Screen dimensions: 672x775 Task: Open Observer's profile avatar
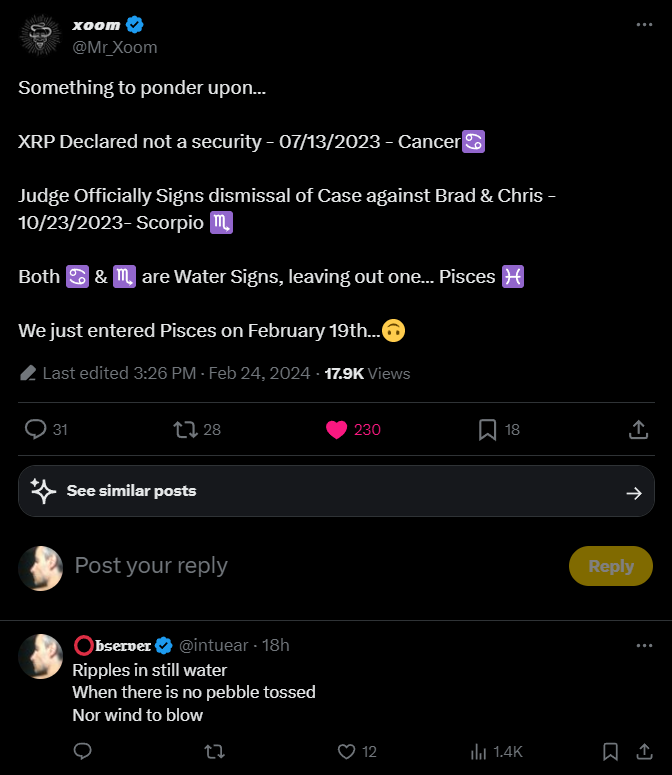(41, 655)
